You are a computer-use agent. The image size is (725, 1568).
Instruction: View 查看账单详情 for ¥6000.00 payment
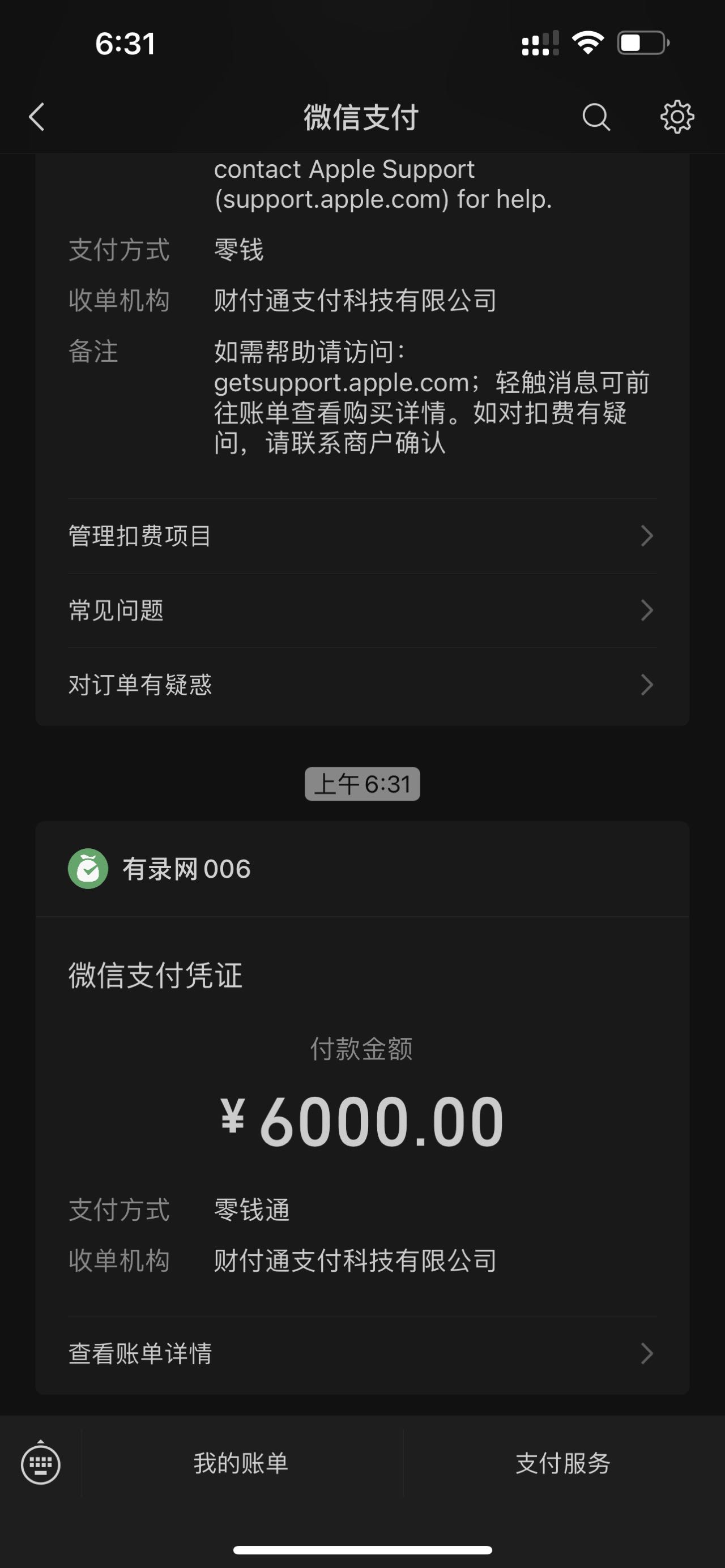point(361,1353)
